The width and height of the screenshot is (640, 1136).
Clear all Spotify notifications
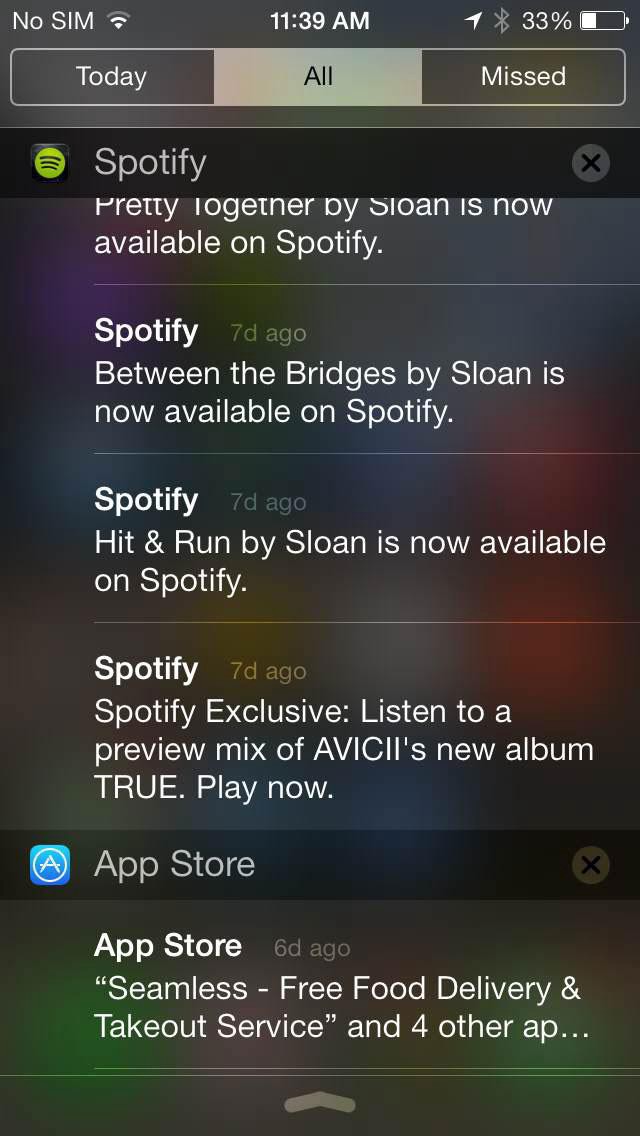click(591, 163)
